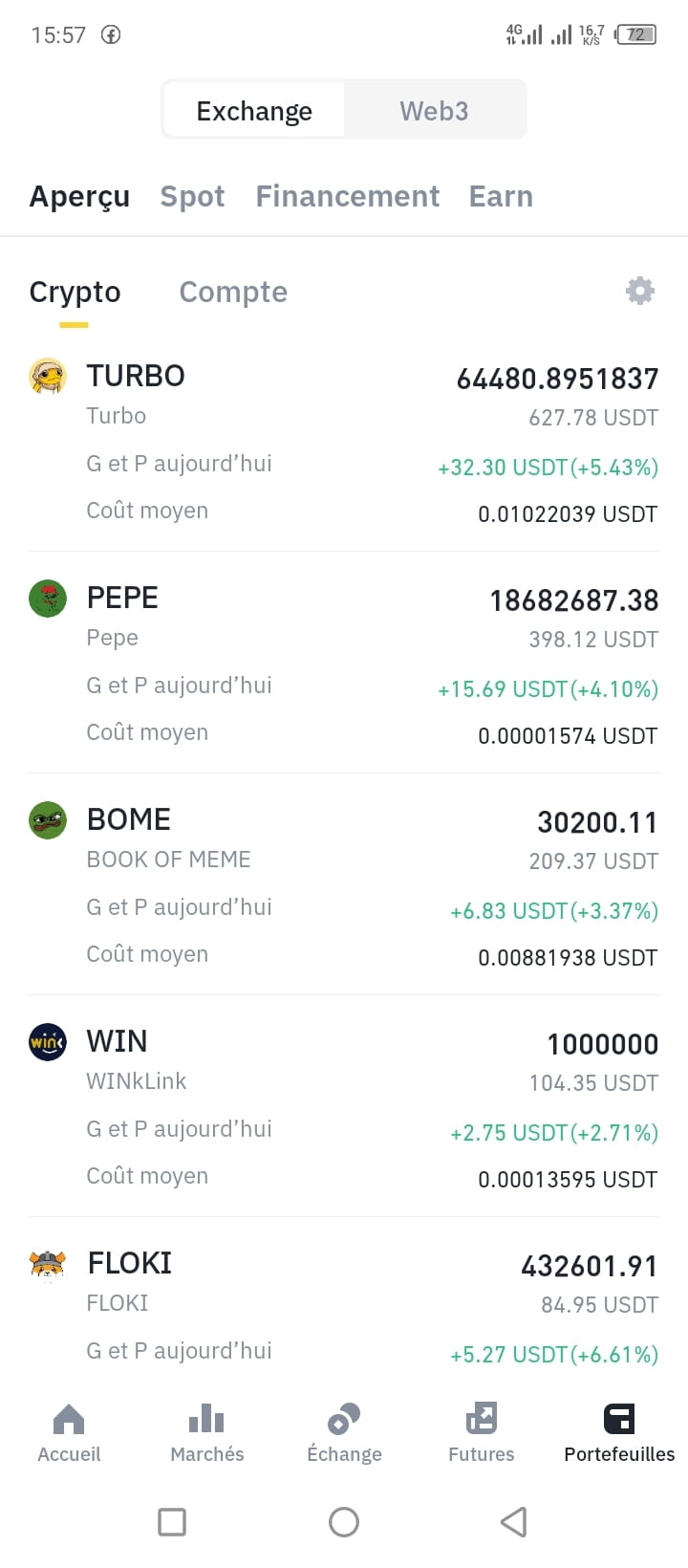This screenshot has width=688, height=1568.
Task: Open the WIN WINkLink asset
Action: tap(344, 1107)
